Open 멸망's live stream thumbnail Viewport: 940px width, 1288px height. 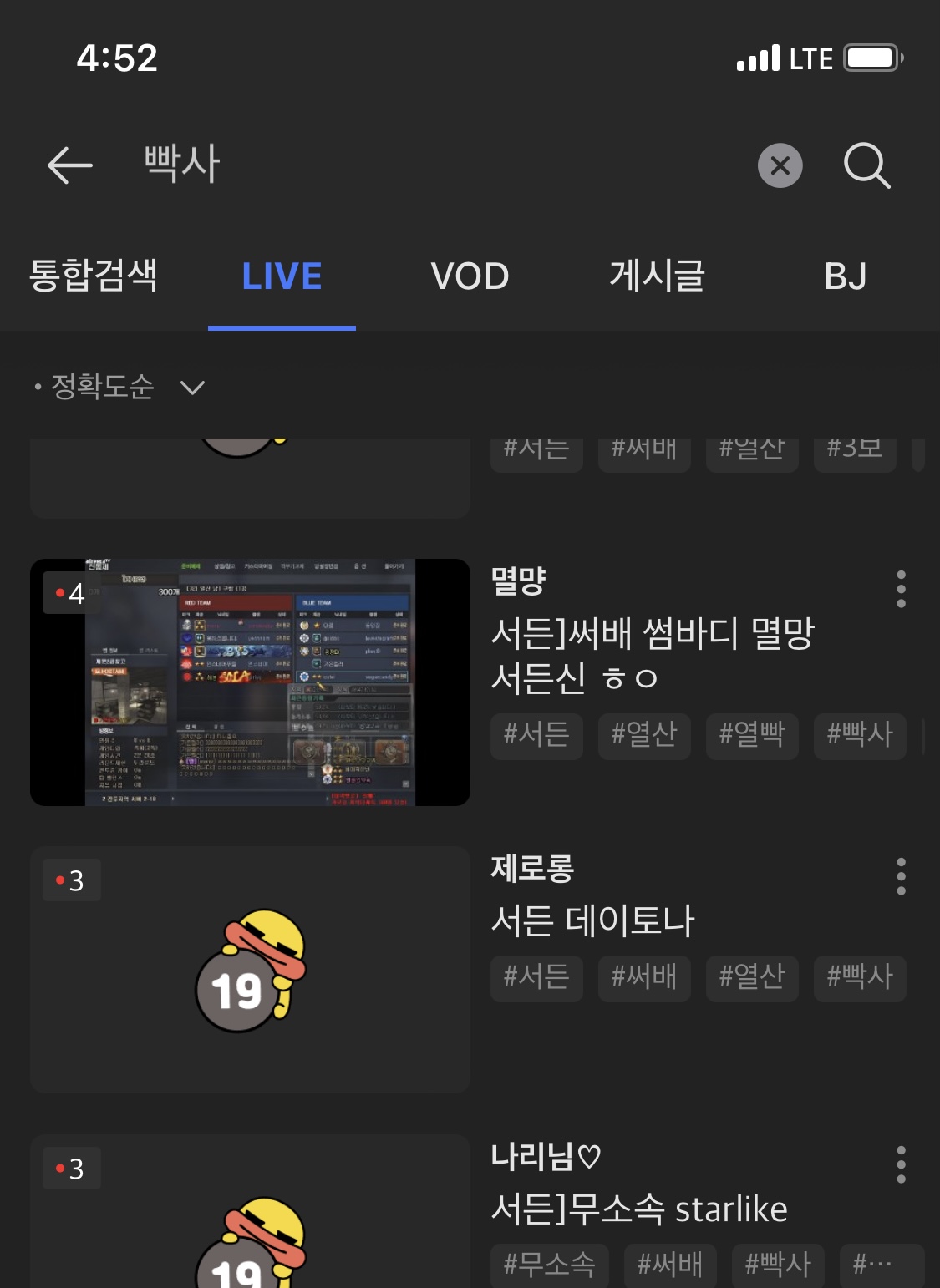coord(250,682)
